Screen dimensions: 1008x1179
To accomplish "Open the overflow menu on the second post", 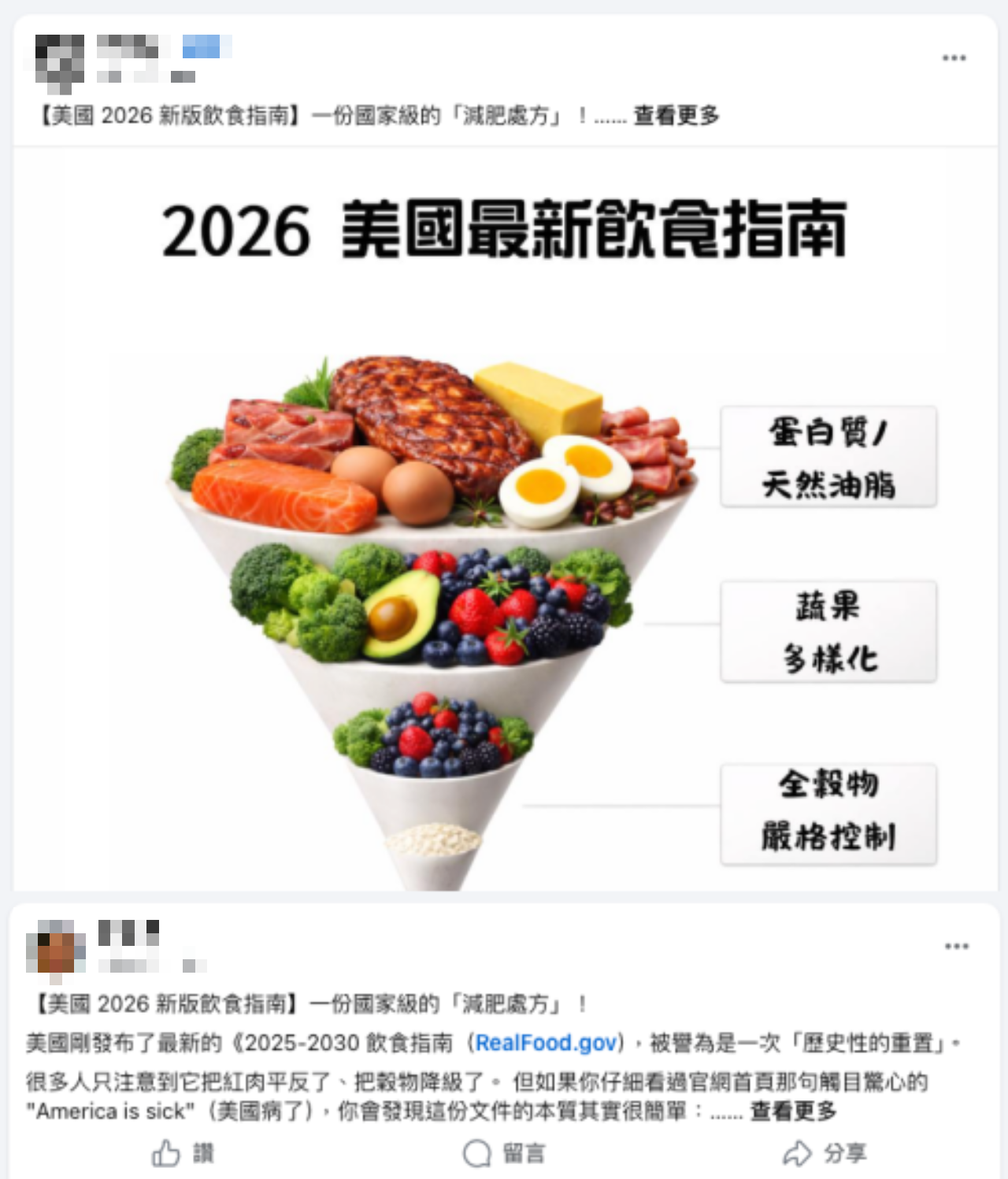I will (956, 946).
